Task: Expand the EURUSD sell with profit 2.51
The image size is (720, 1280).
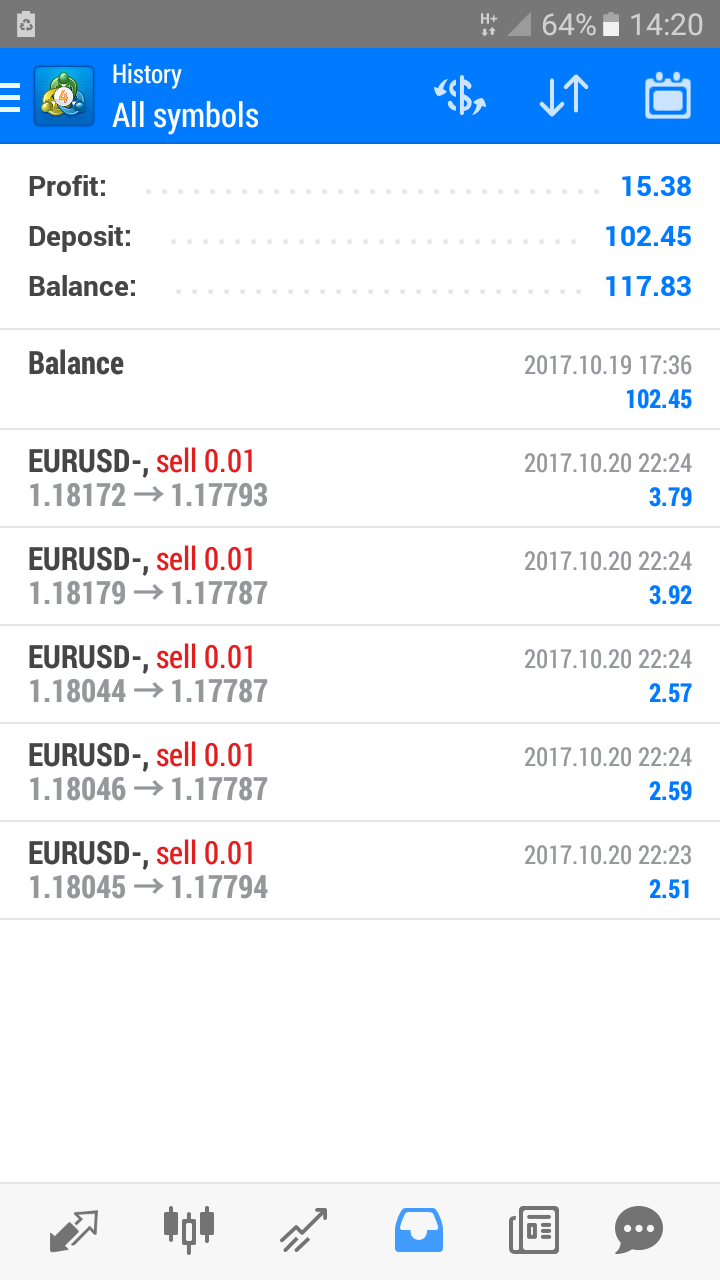Action: pos(360,870)
